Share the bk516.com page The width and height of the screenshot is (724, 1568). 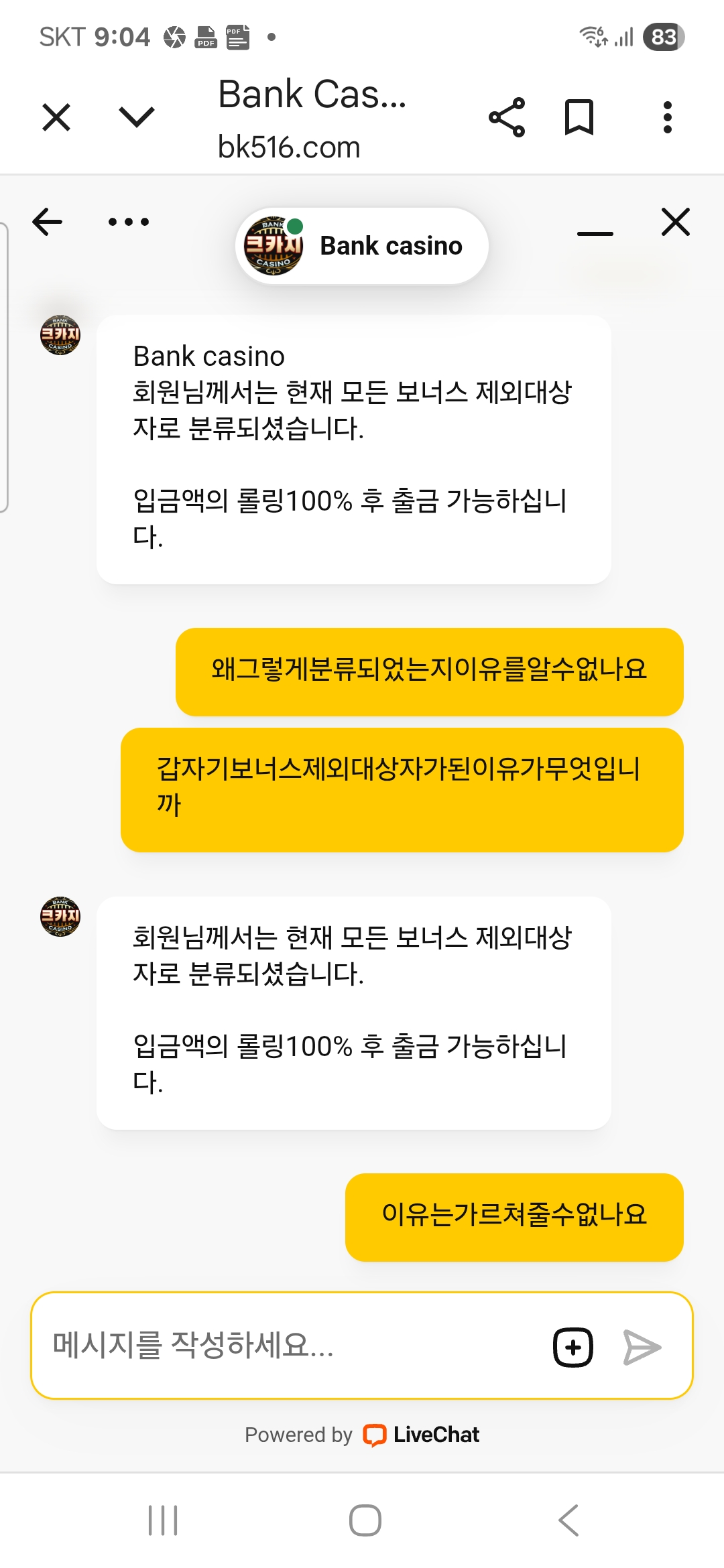coord(507,117)
